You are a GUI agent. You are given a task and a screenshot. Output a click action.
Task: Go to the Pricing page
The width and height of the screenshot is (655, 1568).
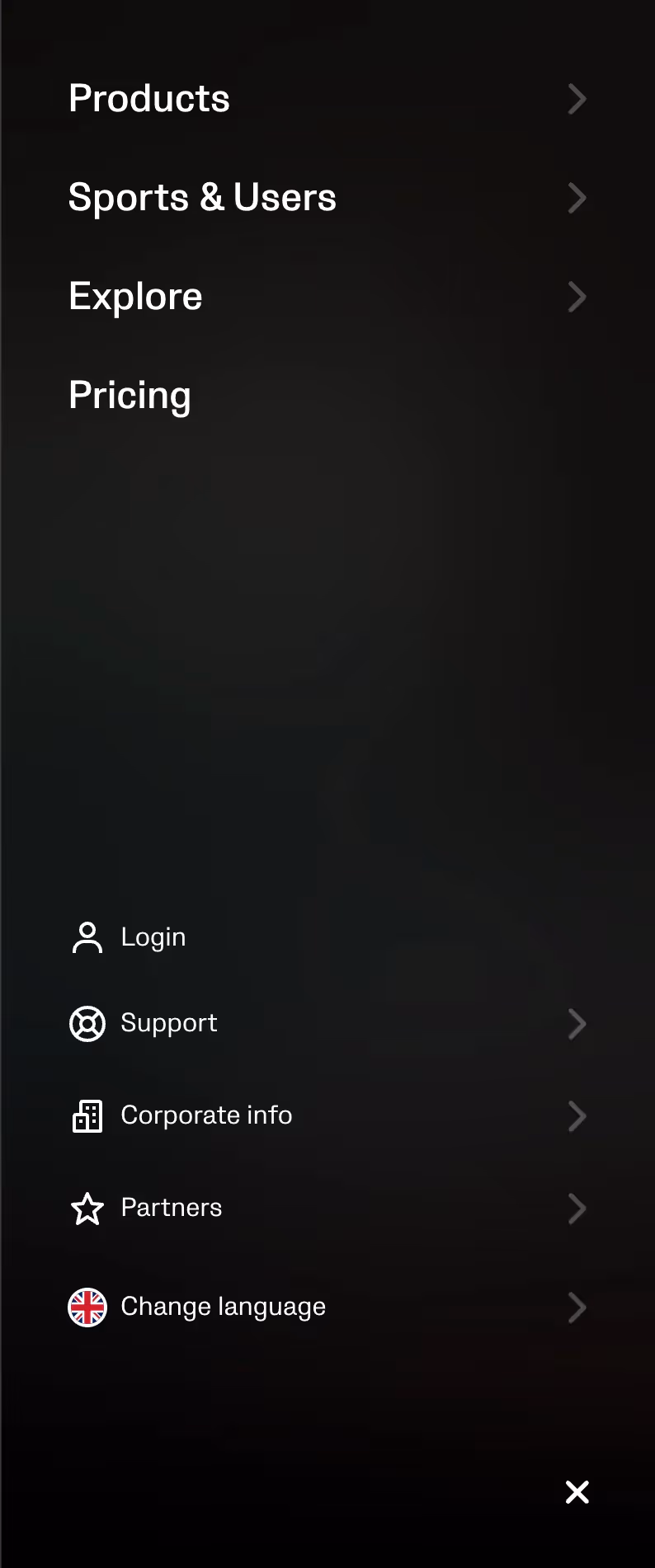point(130,396)
